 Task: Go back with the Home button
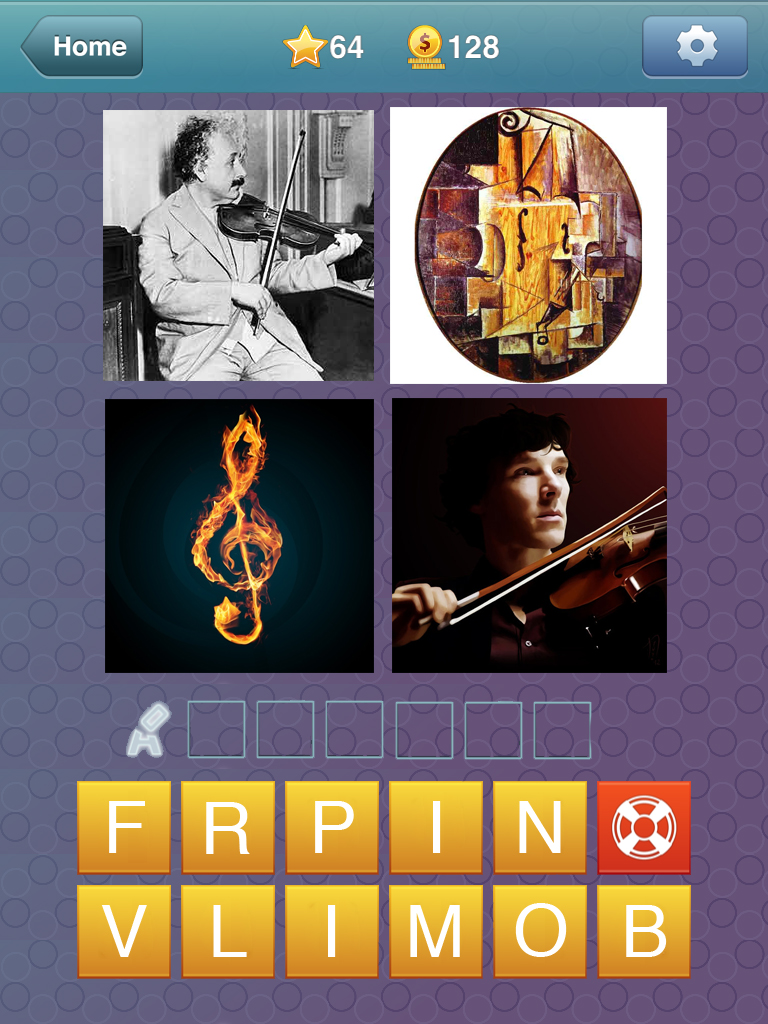[84, 47]
